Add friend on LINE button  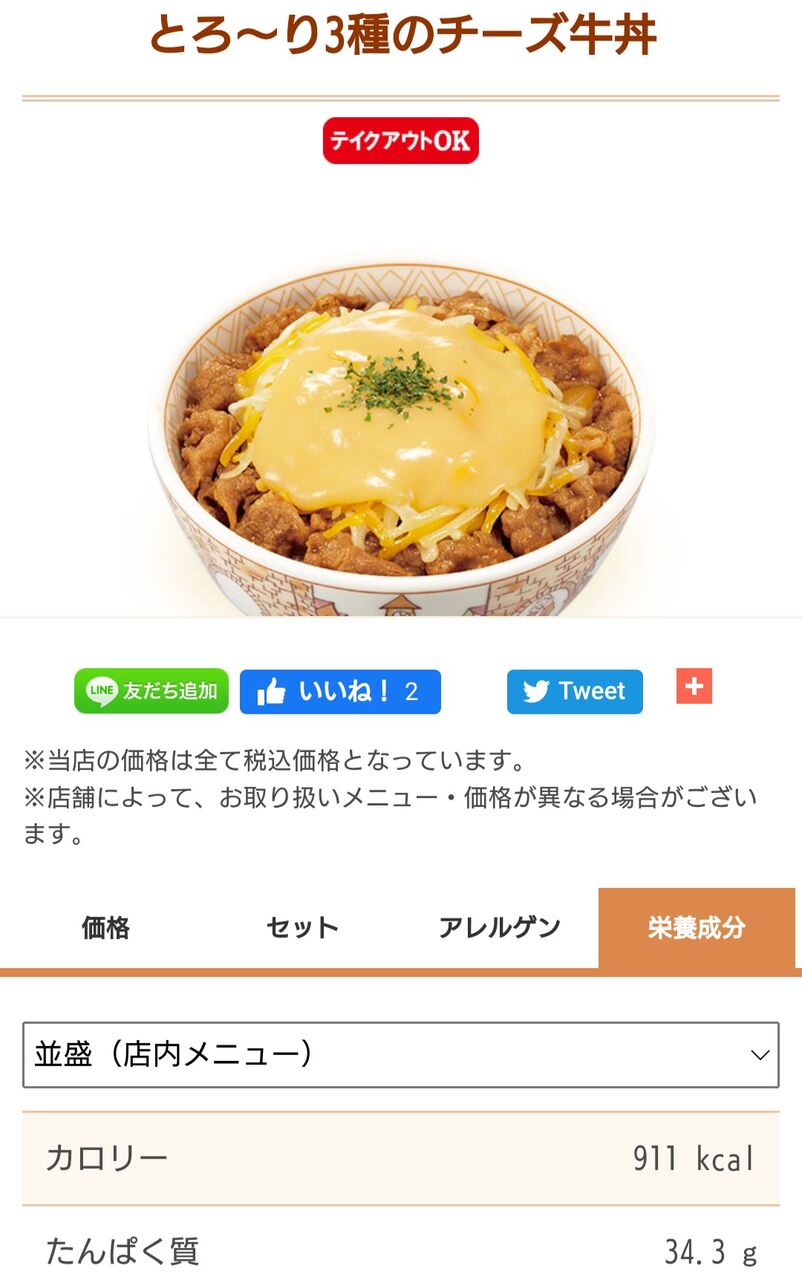151,691
